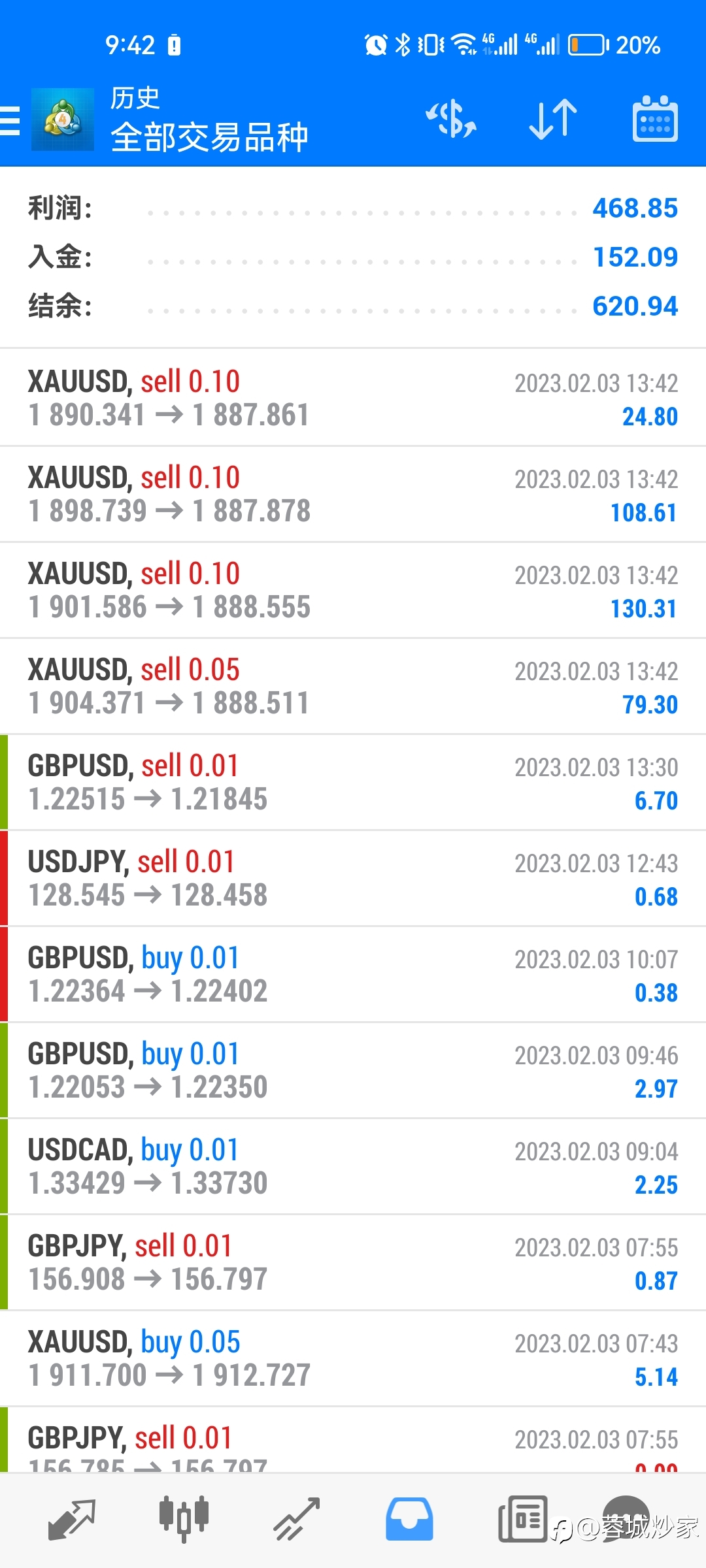Open GBPUSD buy trade with profit 0.38

353,974
